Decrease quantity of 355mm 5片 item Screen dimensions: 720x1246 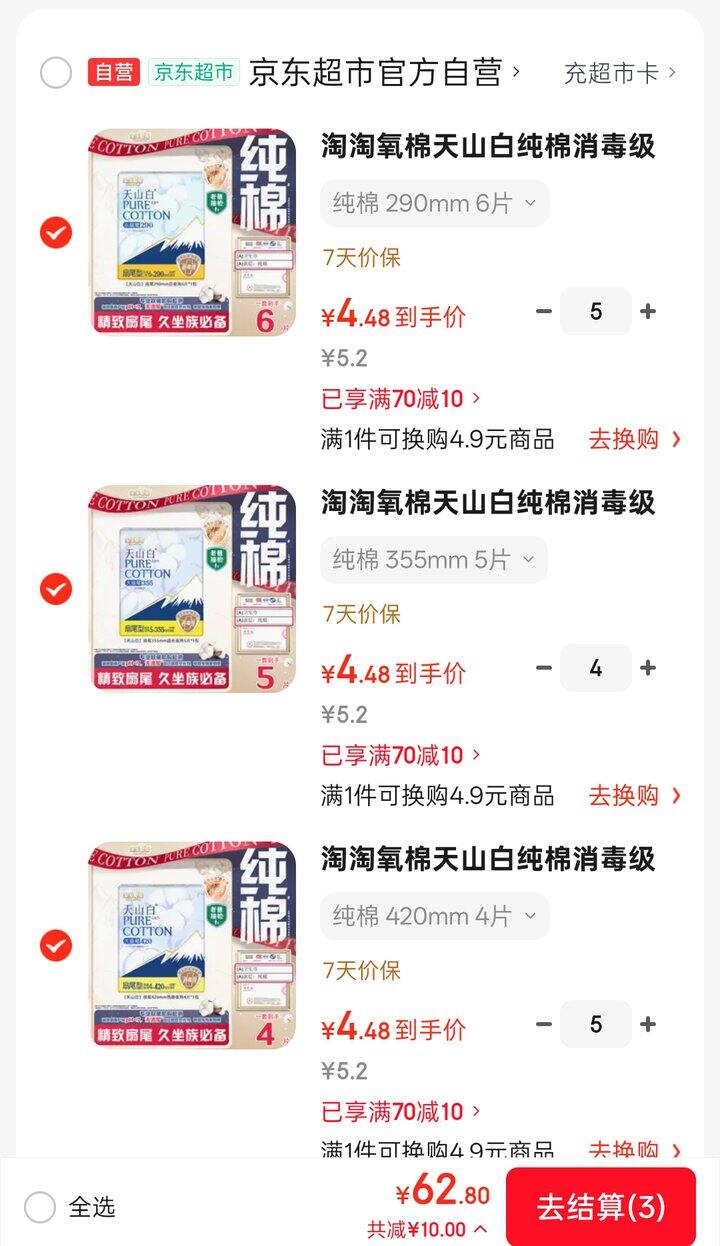544,668
